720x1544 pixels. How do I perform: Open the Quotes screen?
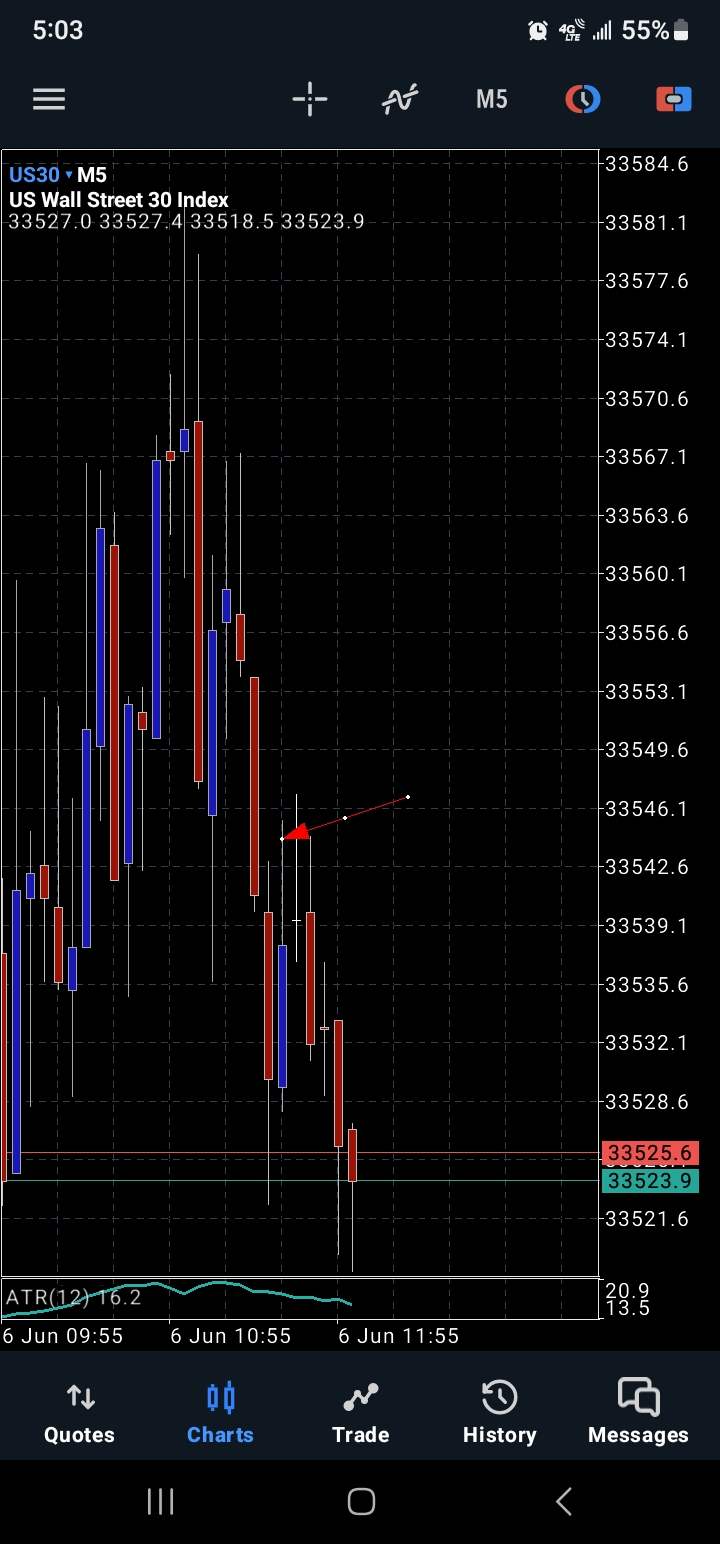79,1410
